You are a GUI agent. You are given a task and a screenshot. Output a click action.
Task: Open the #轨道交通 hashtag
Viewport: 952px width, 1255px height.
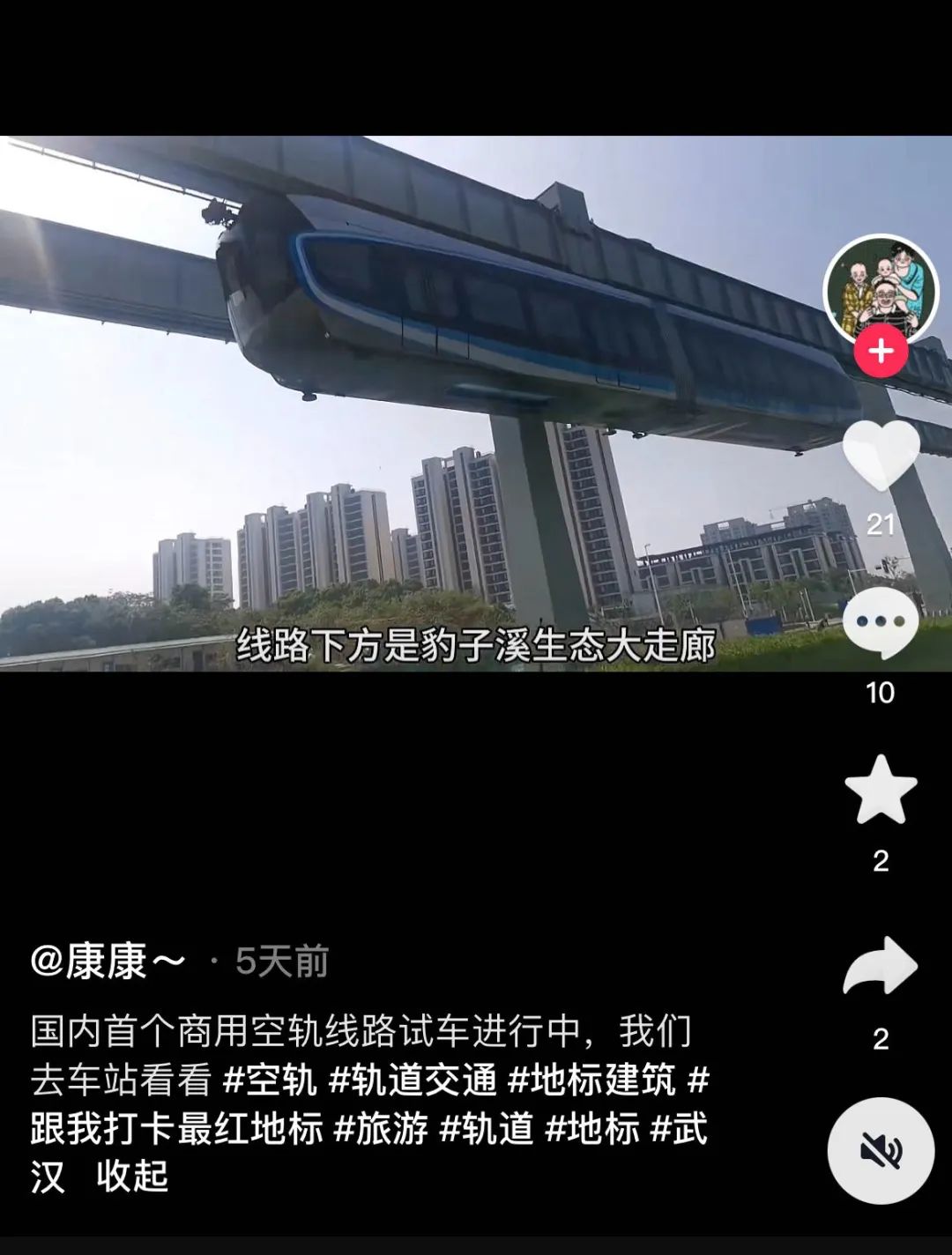pos(413,1080)
